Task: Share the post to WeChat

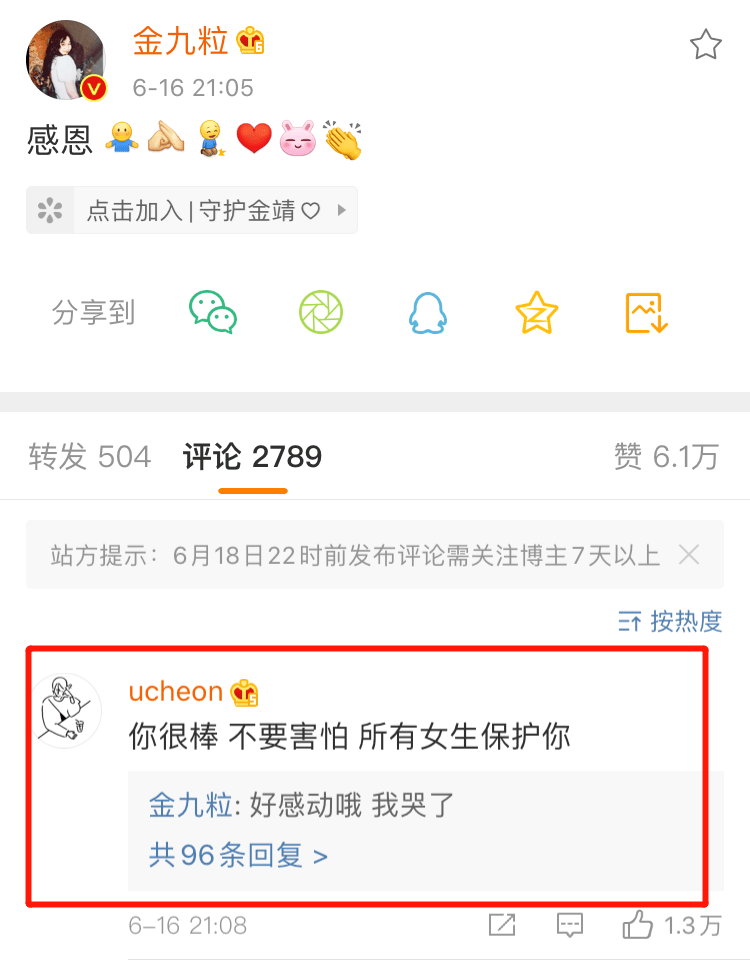Action: tap(212, 313)
